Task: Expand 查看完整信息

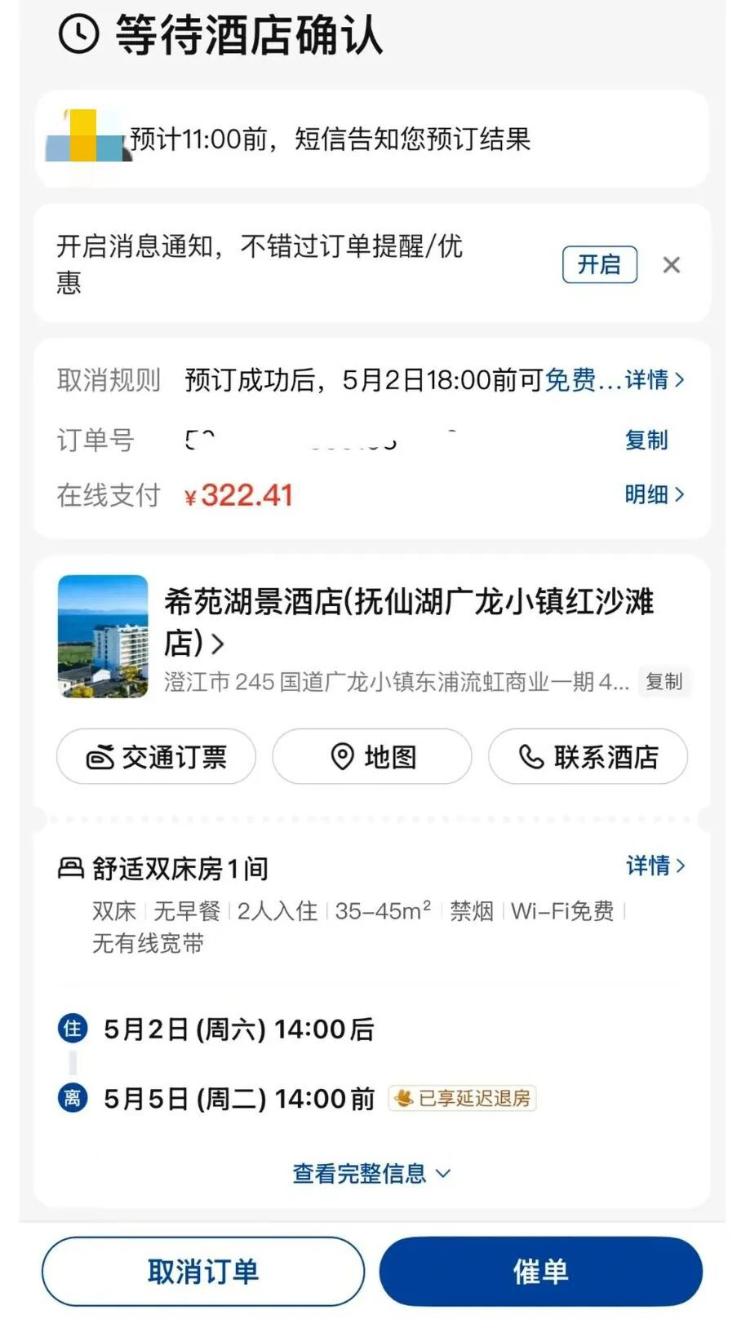Action: click(x=372, y=1173)
